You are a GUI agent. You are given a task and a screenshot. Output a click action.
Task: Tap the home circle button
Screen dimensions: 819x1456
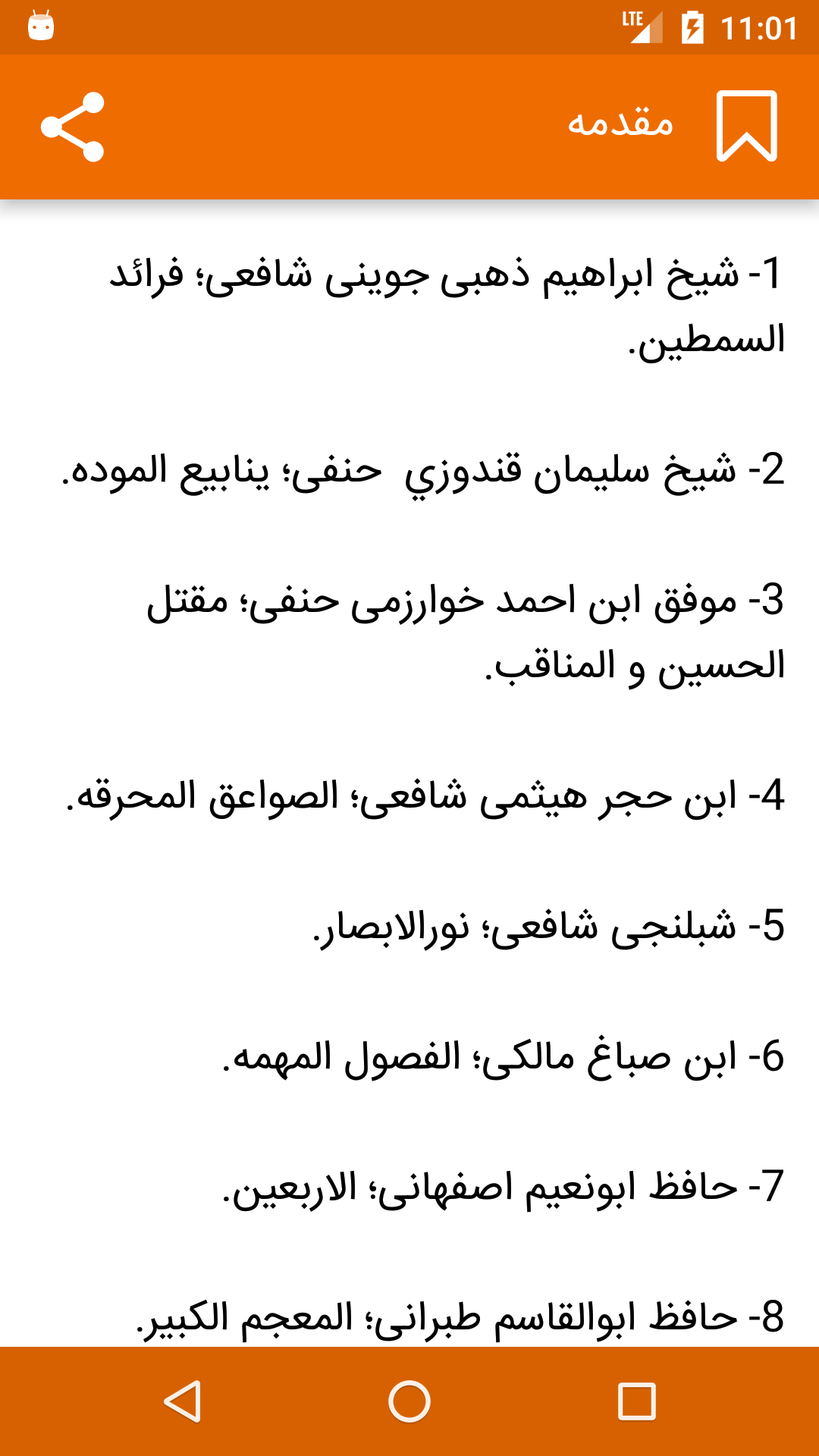409,1400
